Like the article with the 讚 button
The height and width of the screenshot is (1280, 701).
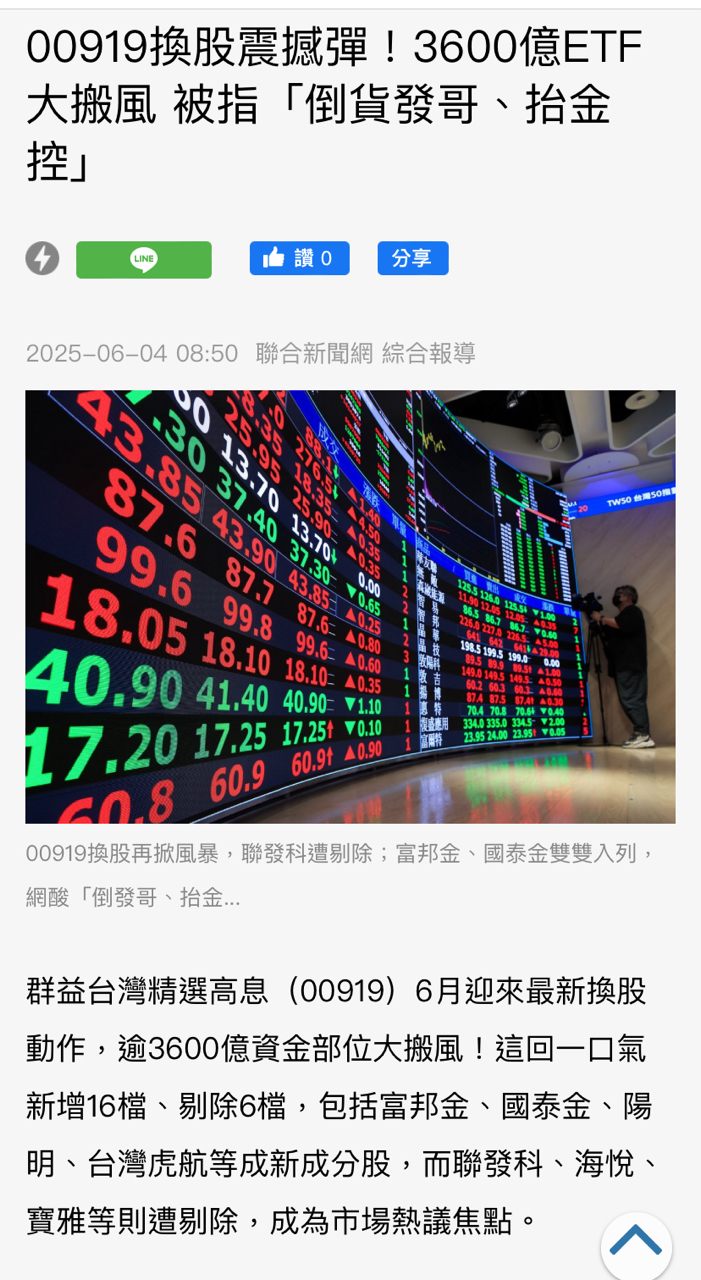coord(299,258)
